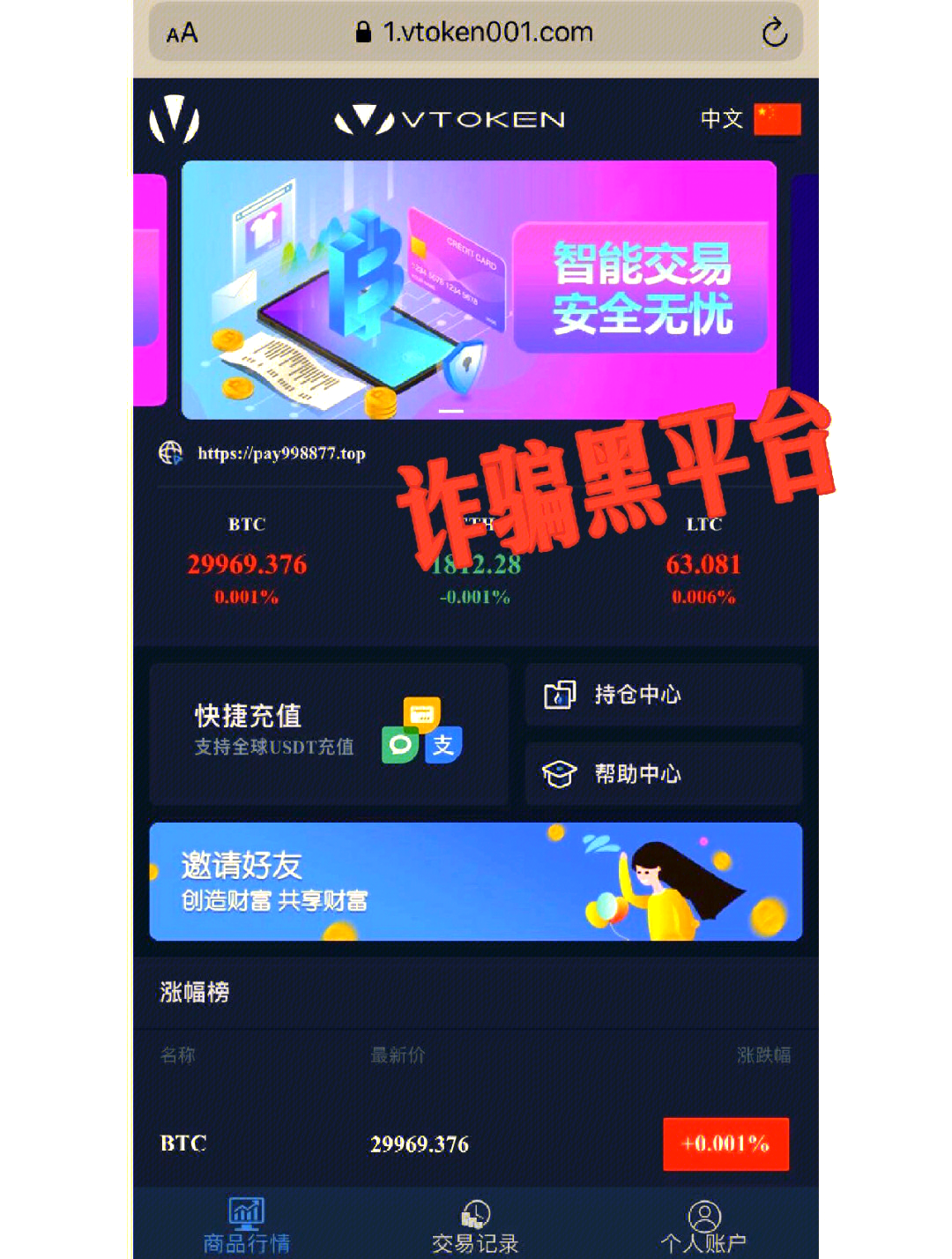This screenshot has height=1259, width=952.
Task: Tap the WeChat Pay green icon
Action: 401,747
